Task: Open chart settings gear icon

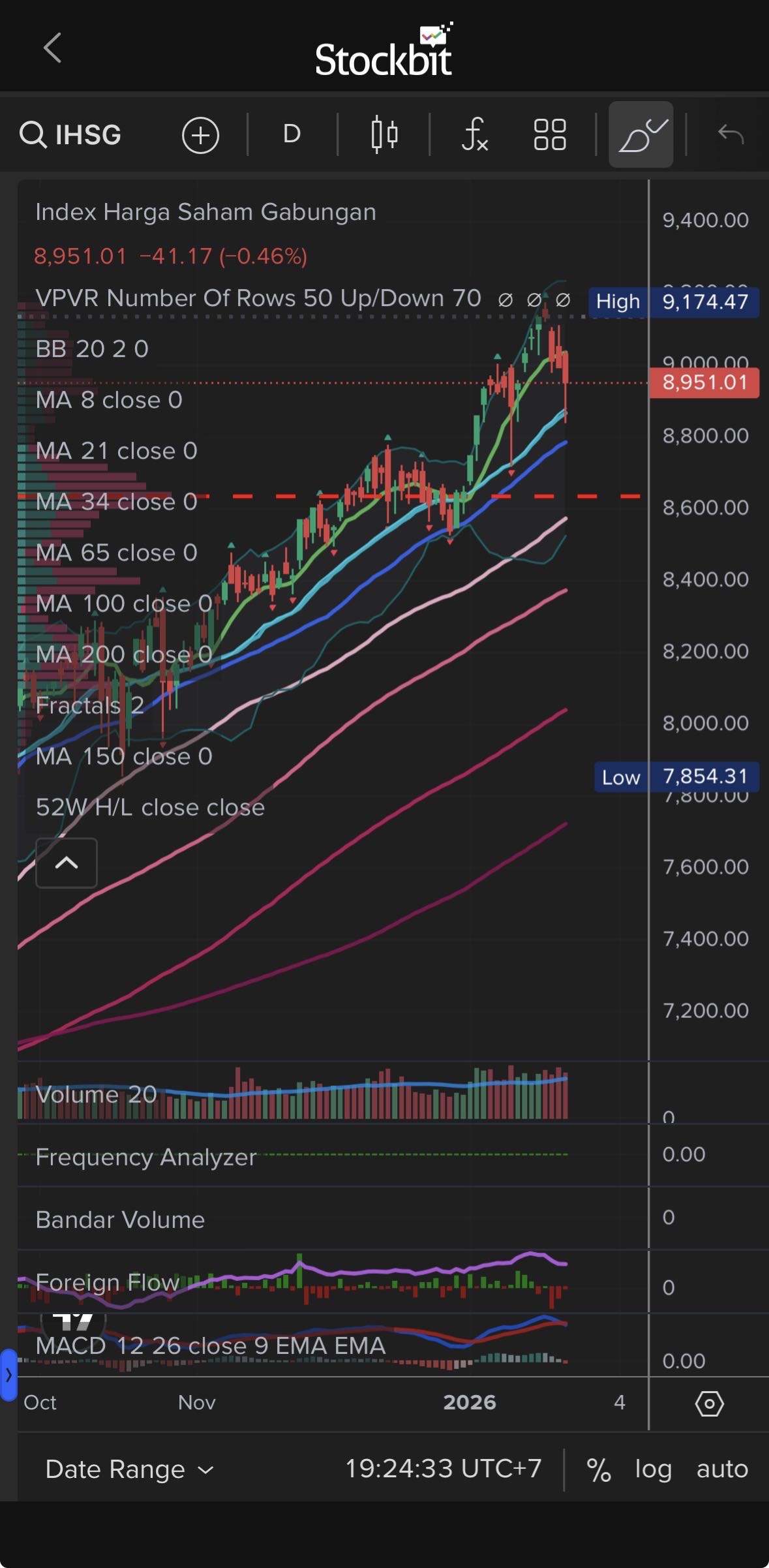Action: (x=709, y=1403)
